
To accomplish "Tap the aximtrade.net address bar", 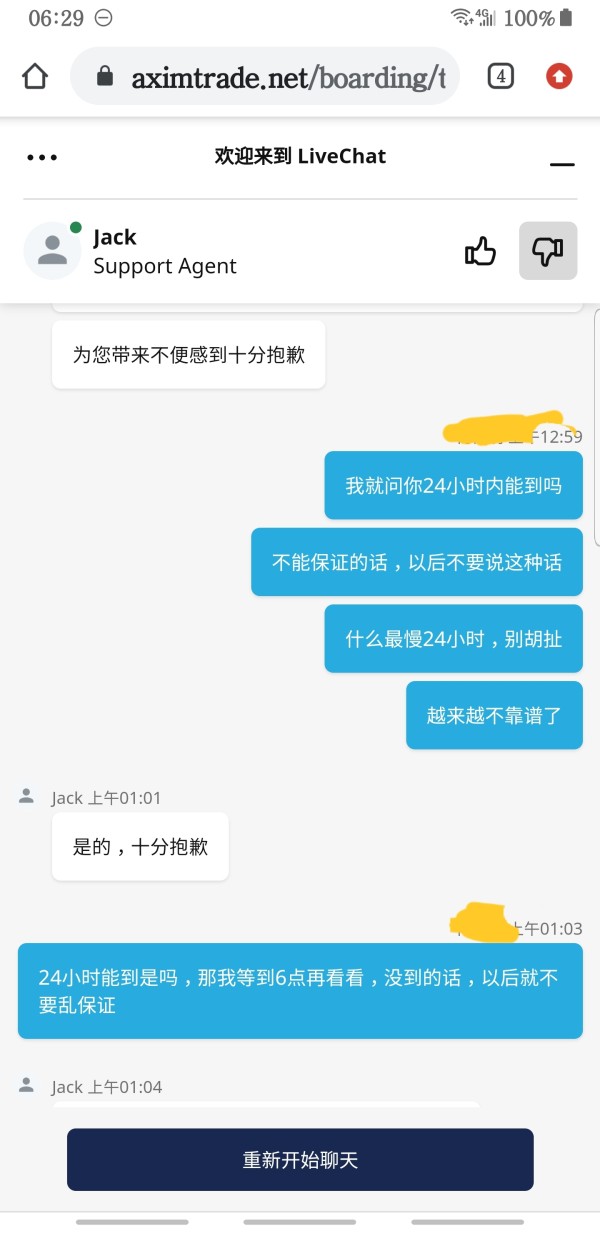I will pos(265,76).
